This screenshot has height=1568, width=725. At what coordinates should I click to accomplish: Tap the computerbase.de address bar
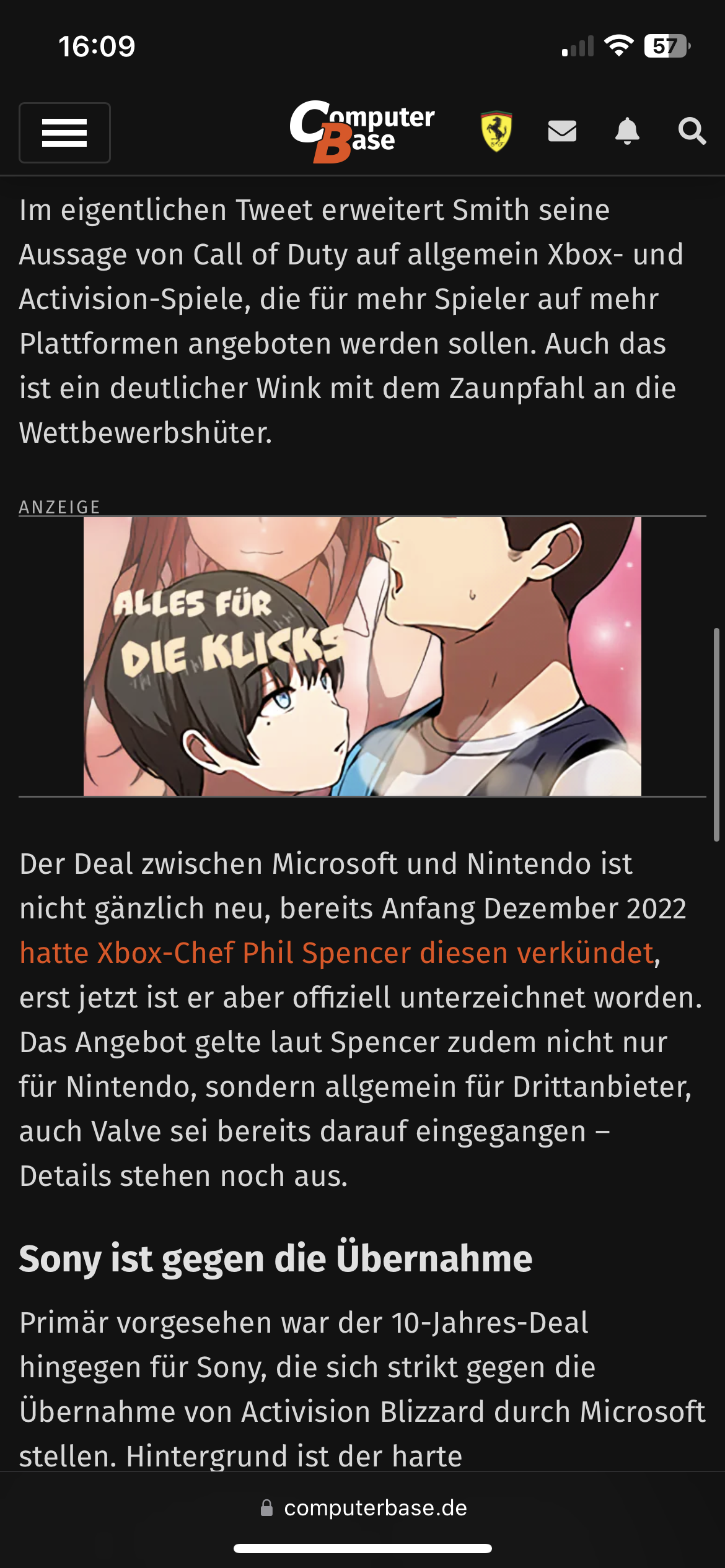(363, 1508)
